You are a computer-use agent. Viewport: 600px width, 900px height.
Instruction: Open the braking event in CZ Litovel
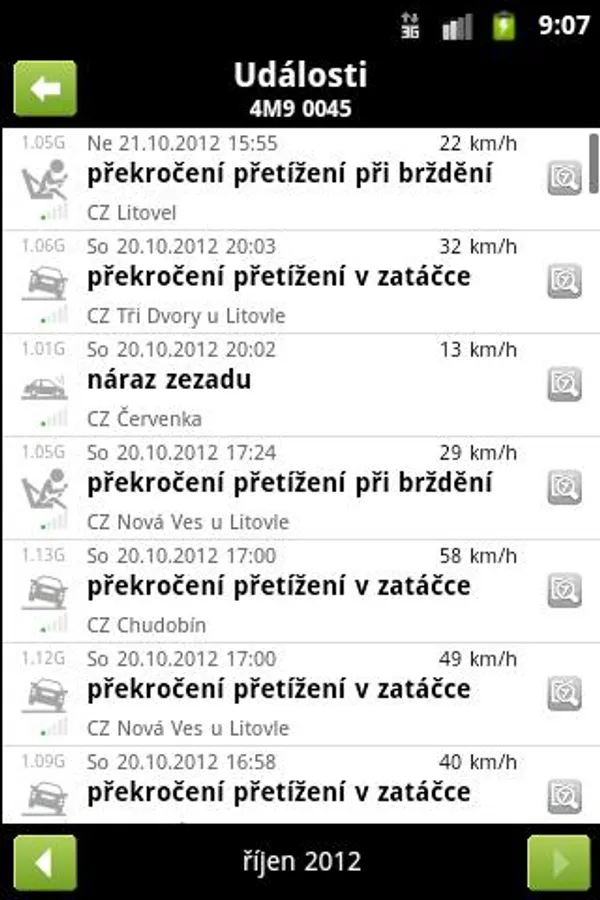pyautogui.click(x=290, y=176)
